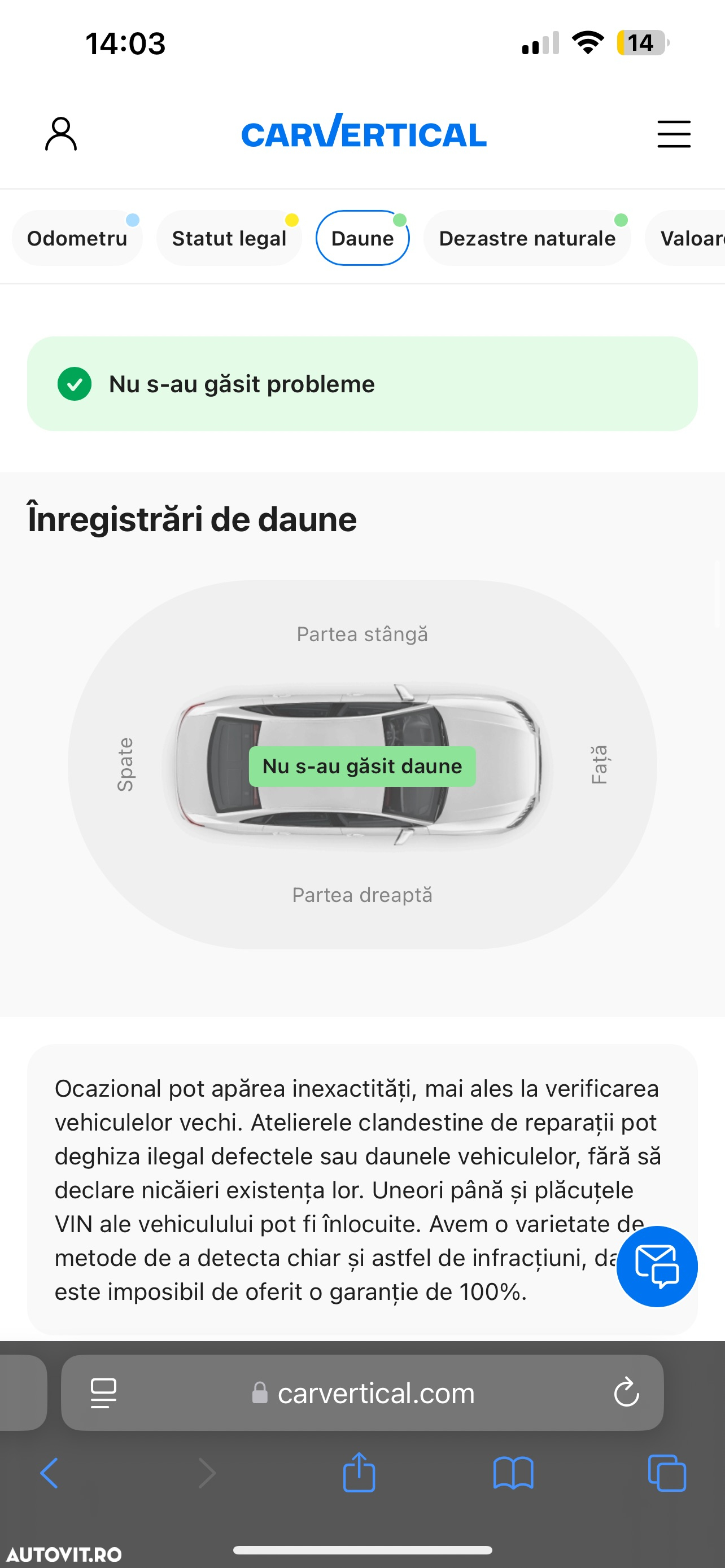Viewport: 725px width, 1568px height.
Task: Tap the CarVertical logo to go home
Action: pos(364,133)
